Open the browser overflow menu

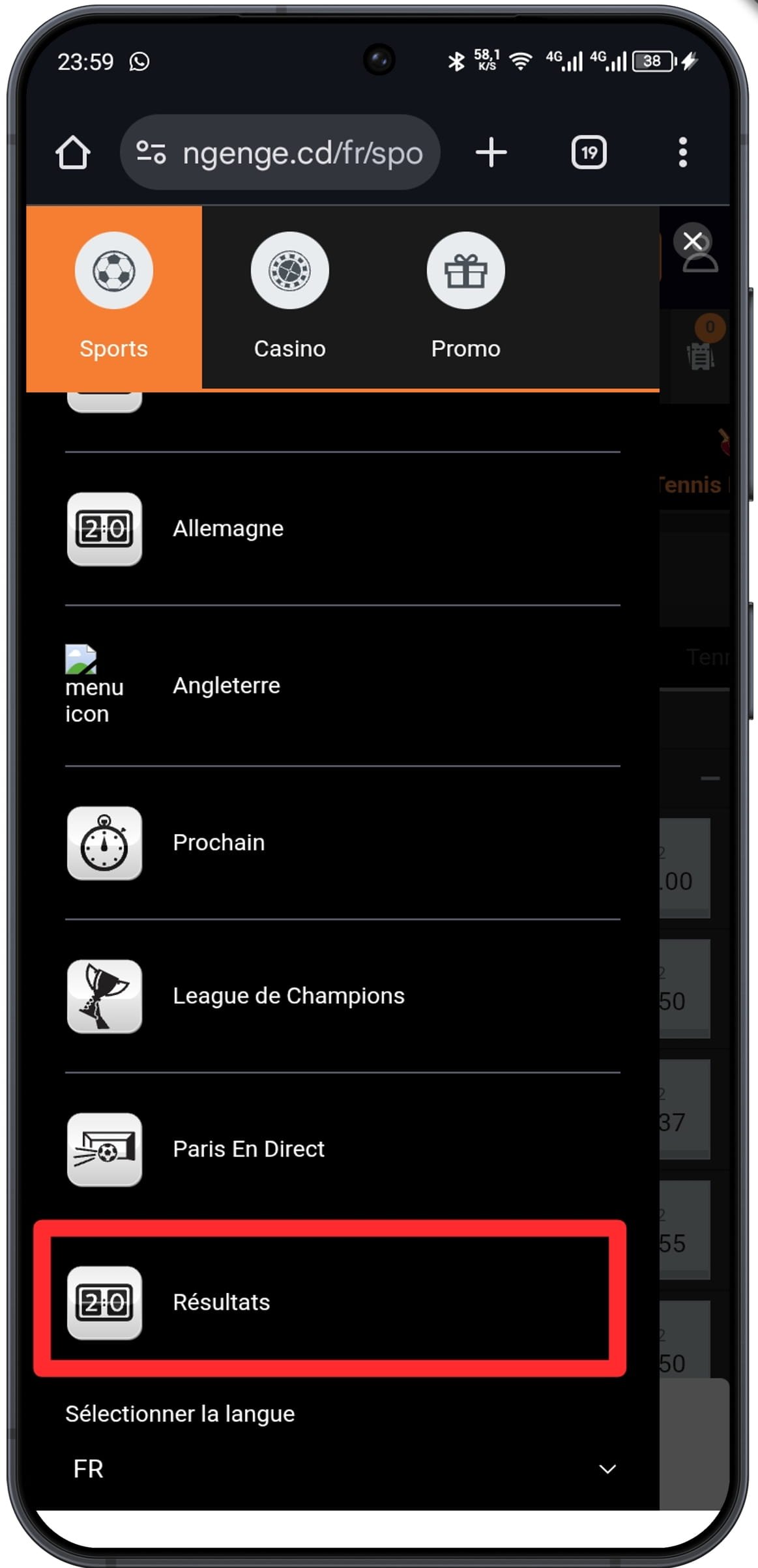tap(682, 153)
